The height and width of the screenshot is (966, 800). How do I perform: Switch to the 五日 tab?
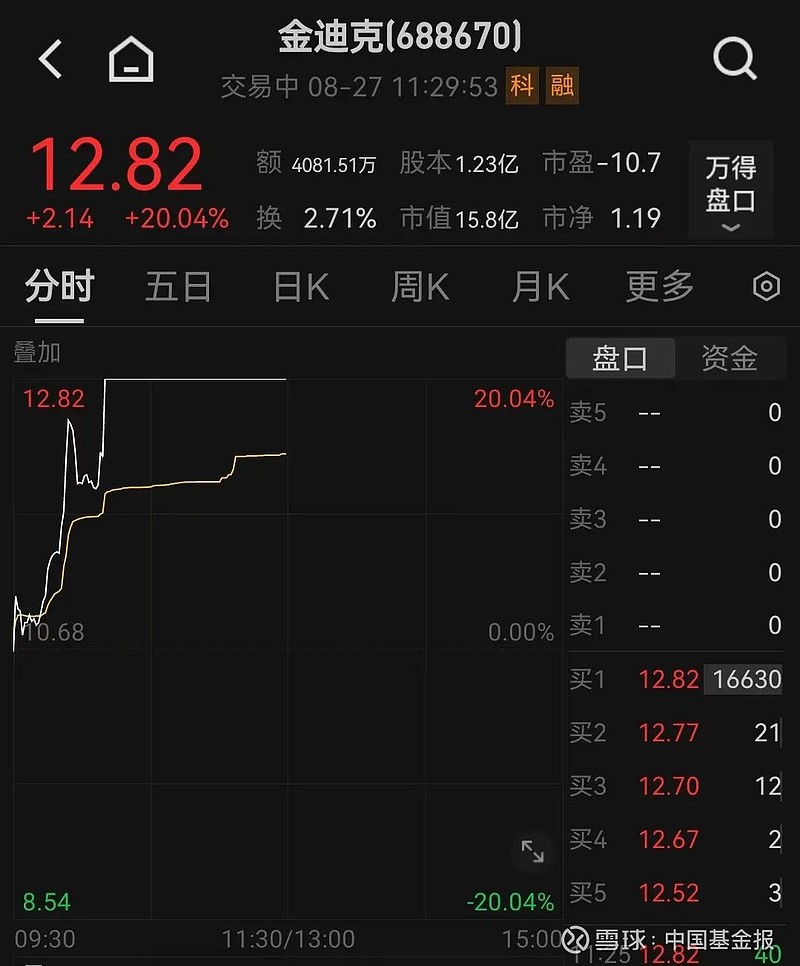[x=178, y=287]
